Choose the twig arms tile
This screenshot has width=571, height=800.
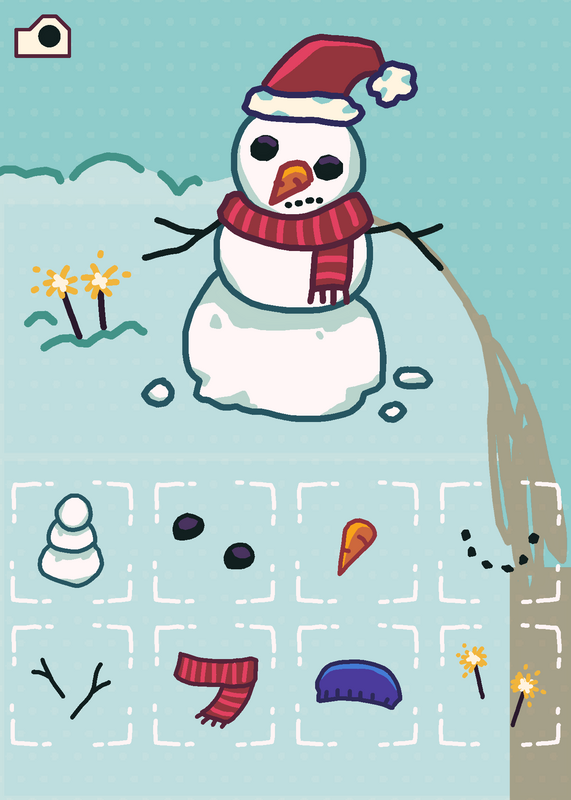pos(71,685)
